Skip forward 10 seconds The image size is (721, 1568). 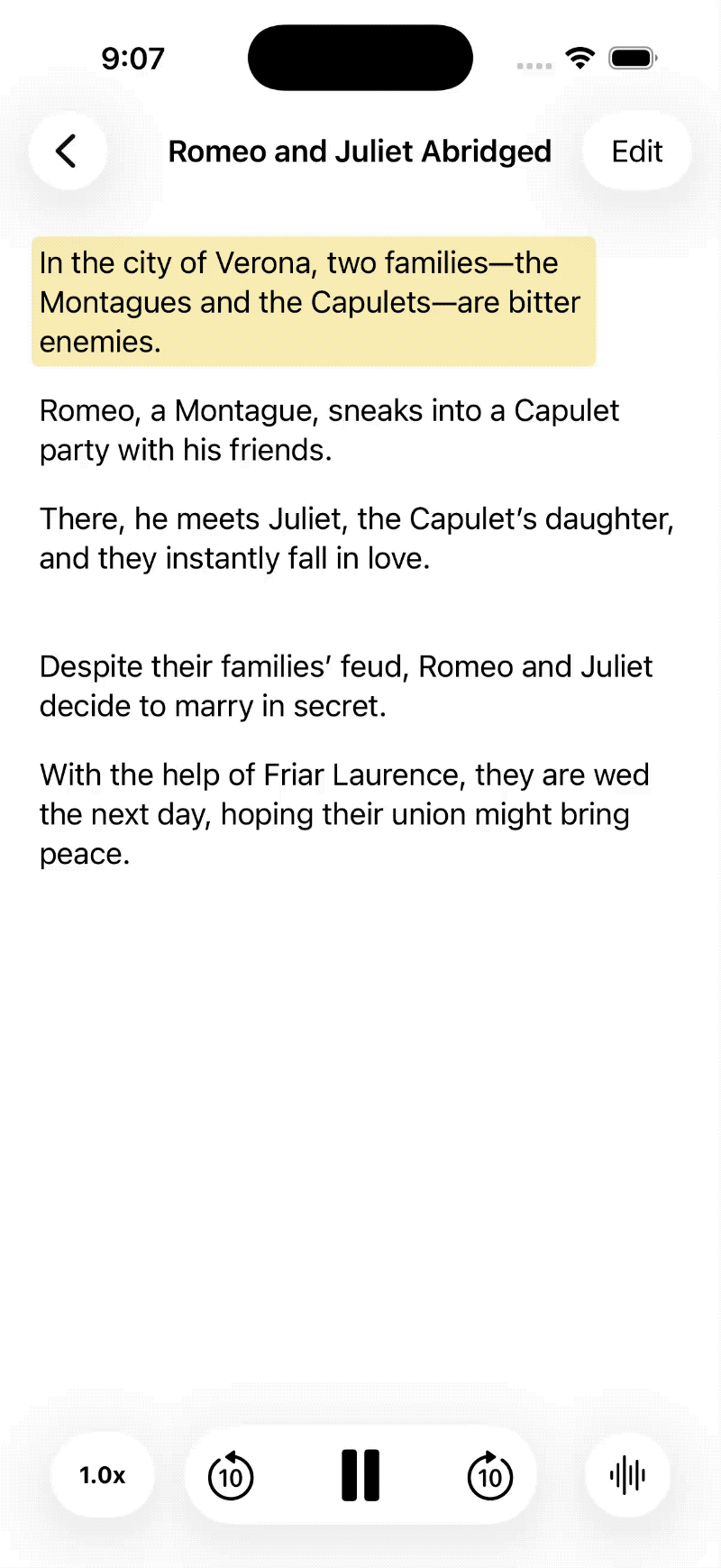click(x=490, y=1475)
